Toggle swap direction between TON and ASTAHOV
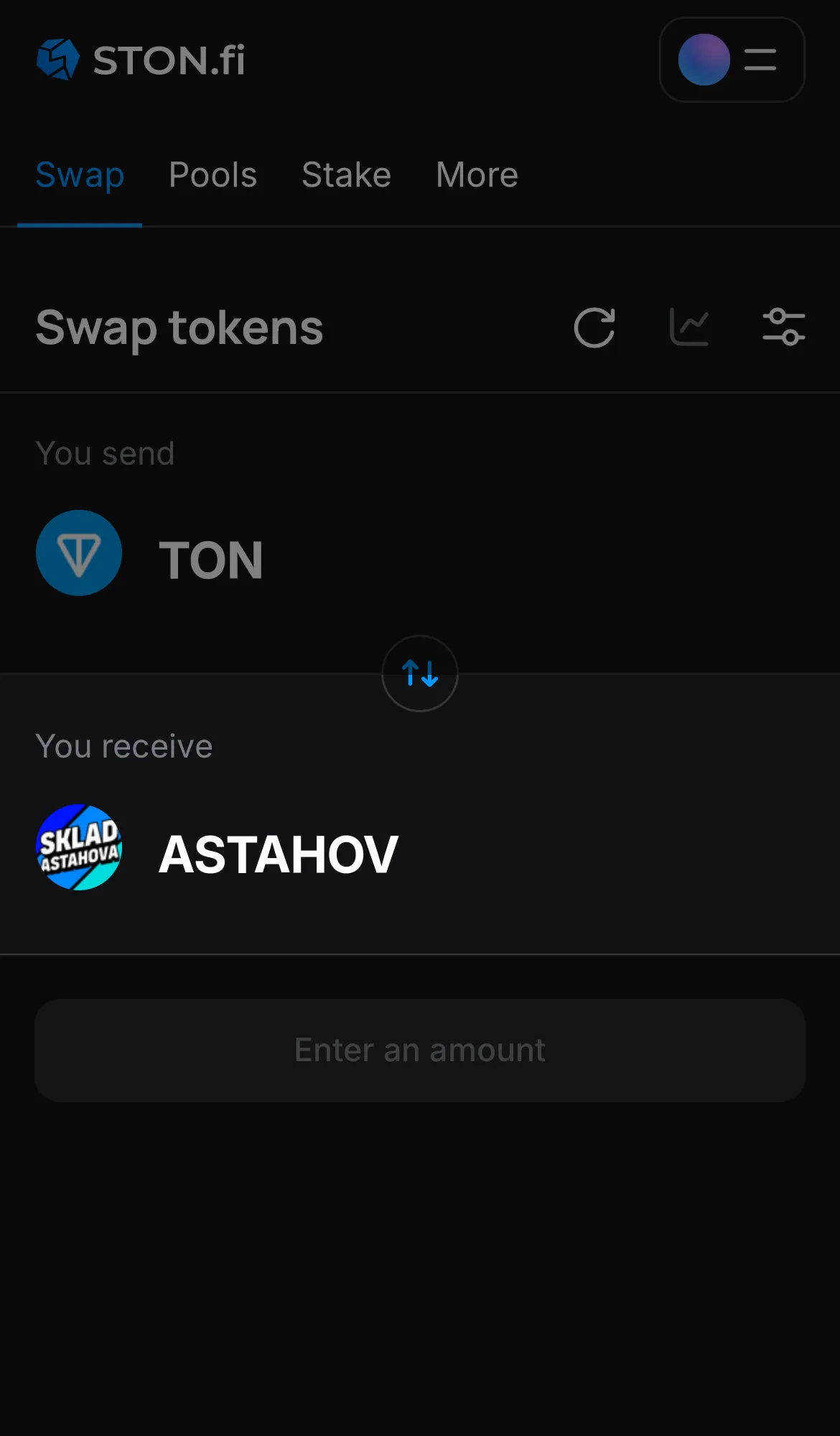Viewport: 840px width, 1436px height. tap(419, 673)
